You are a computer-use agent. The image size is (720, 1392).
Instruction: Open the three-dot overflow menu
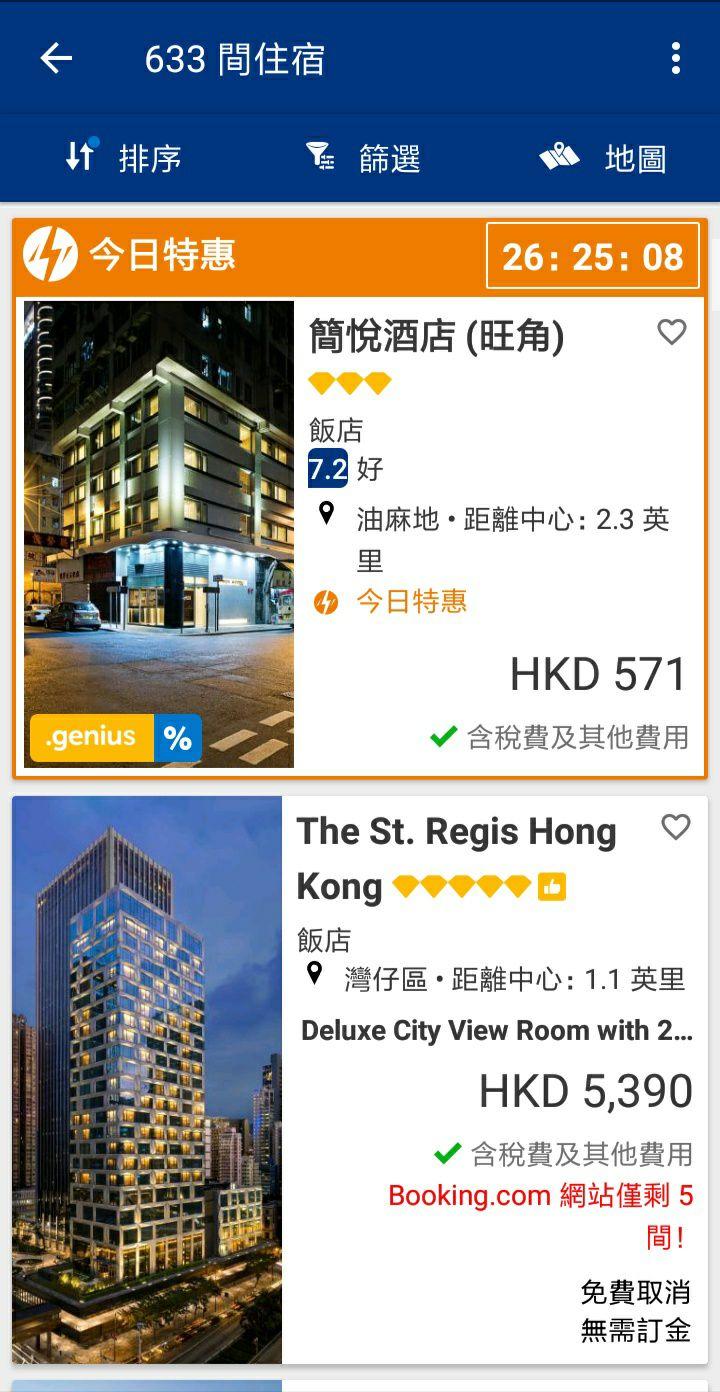pos(676,59)
